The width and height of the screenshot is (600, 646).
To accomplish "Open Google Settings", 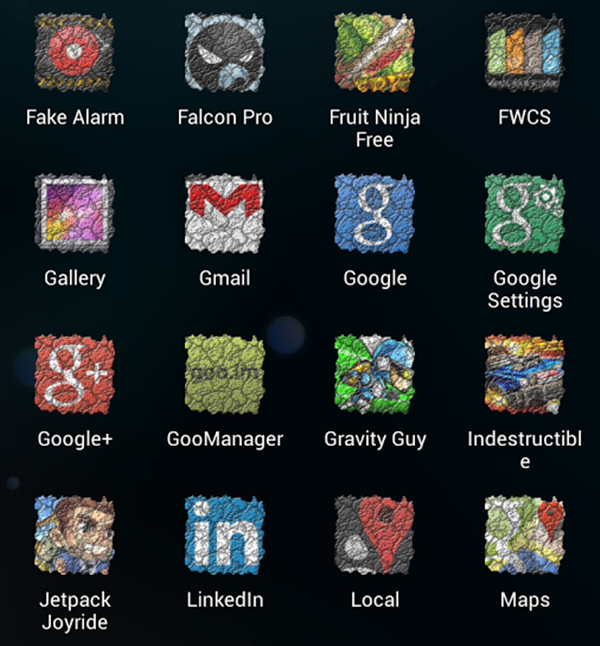I will point(524,213).
